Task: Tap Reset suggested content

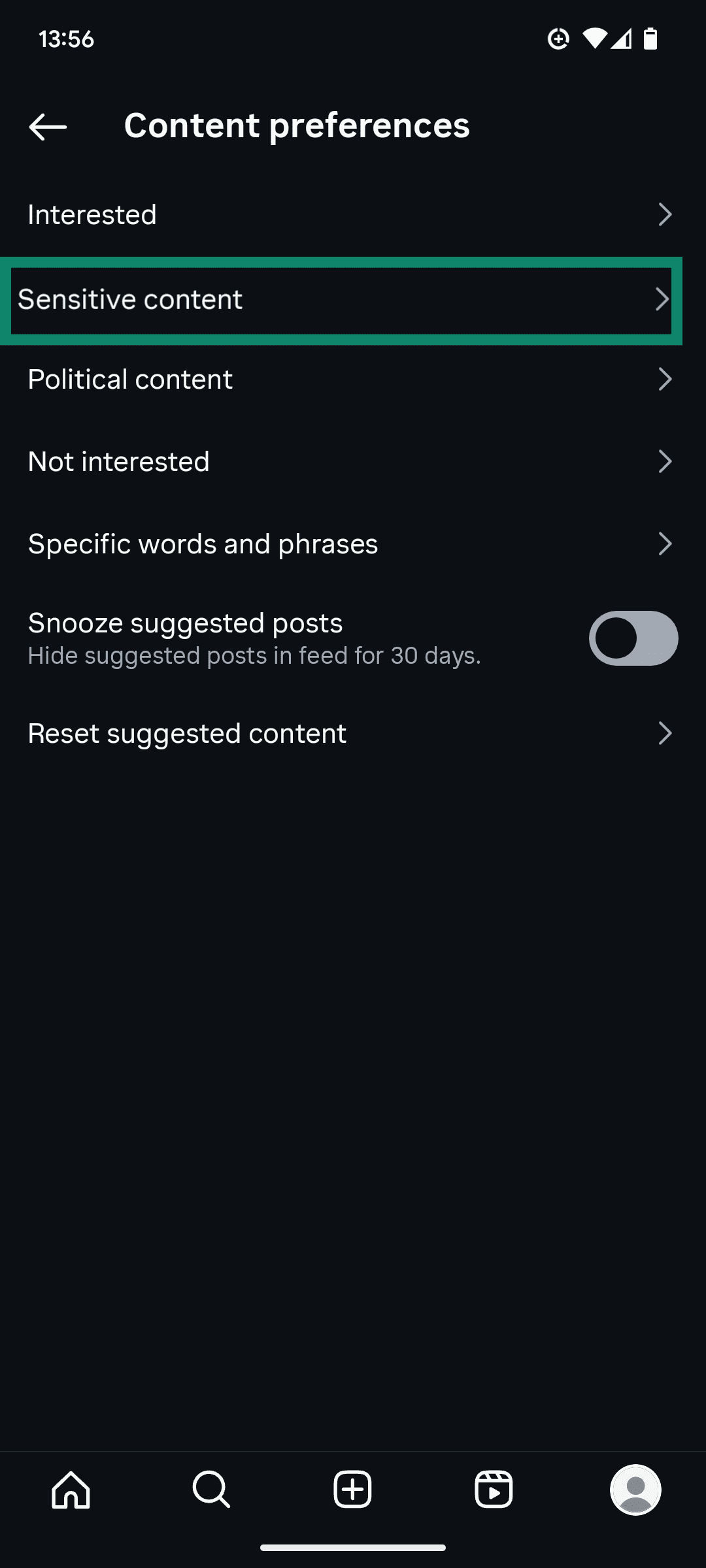Action: 187,733
